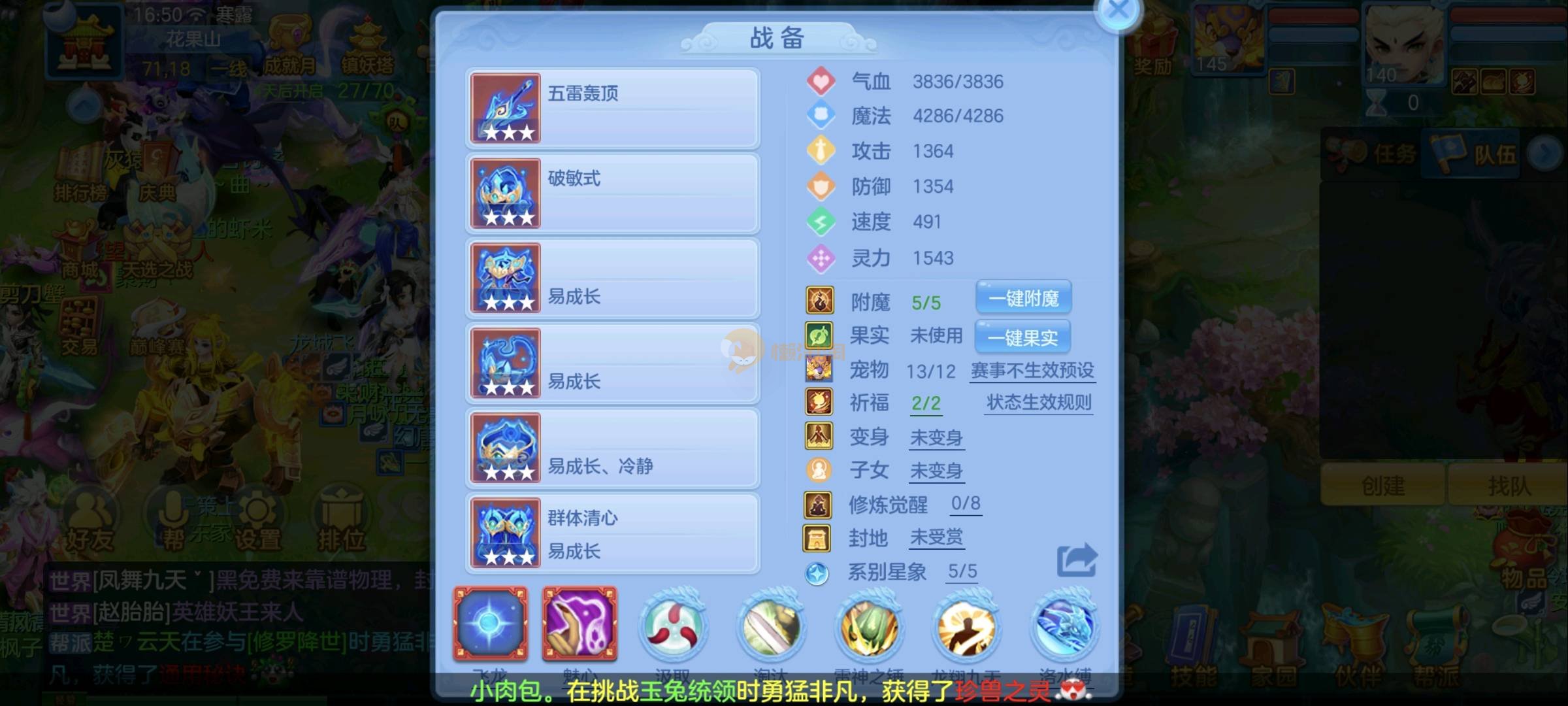Open the 破敏式 equipment row
Image resolution: width=1568 pixels, height=706 pixels.
(612, 193)
